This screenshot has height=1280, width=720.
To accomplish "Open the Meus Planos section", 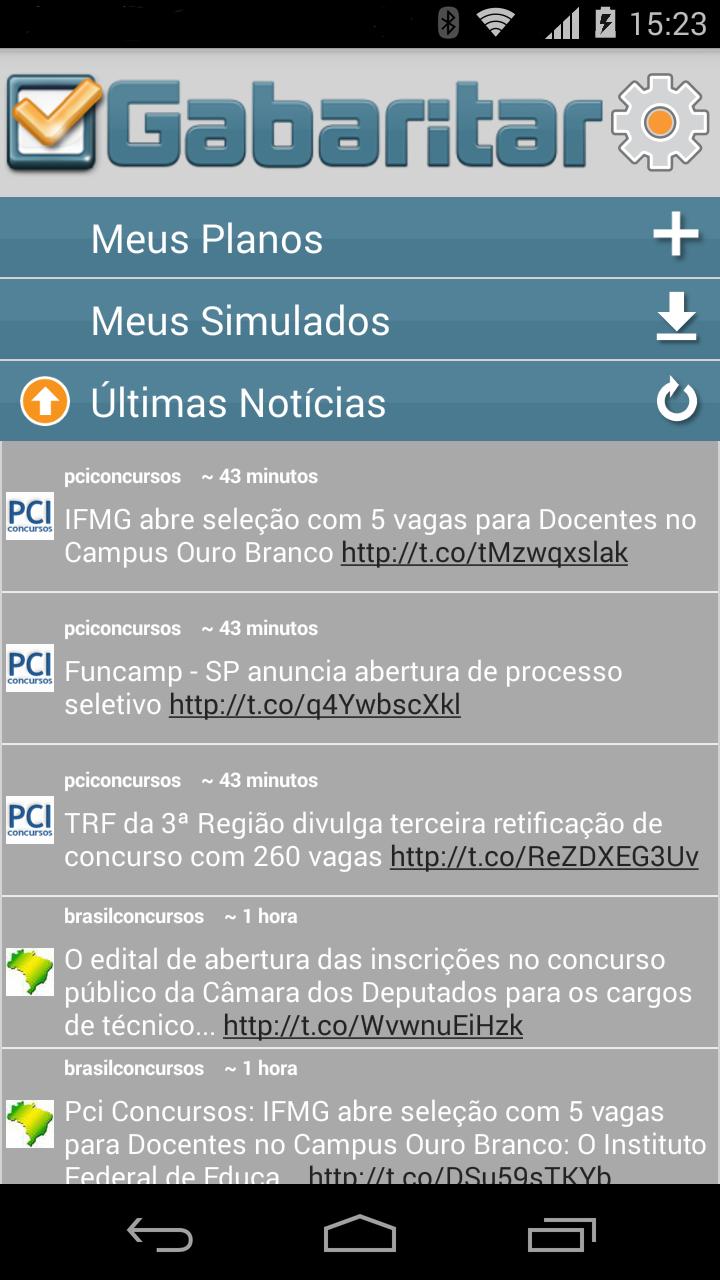I will (x=207, y=239).
